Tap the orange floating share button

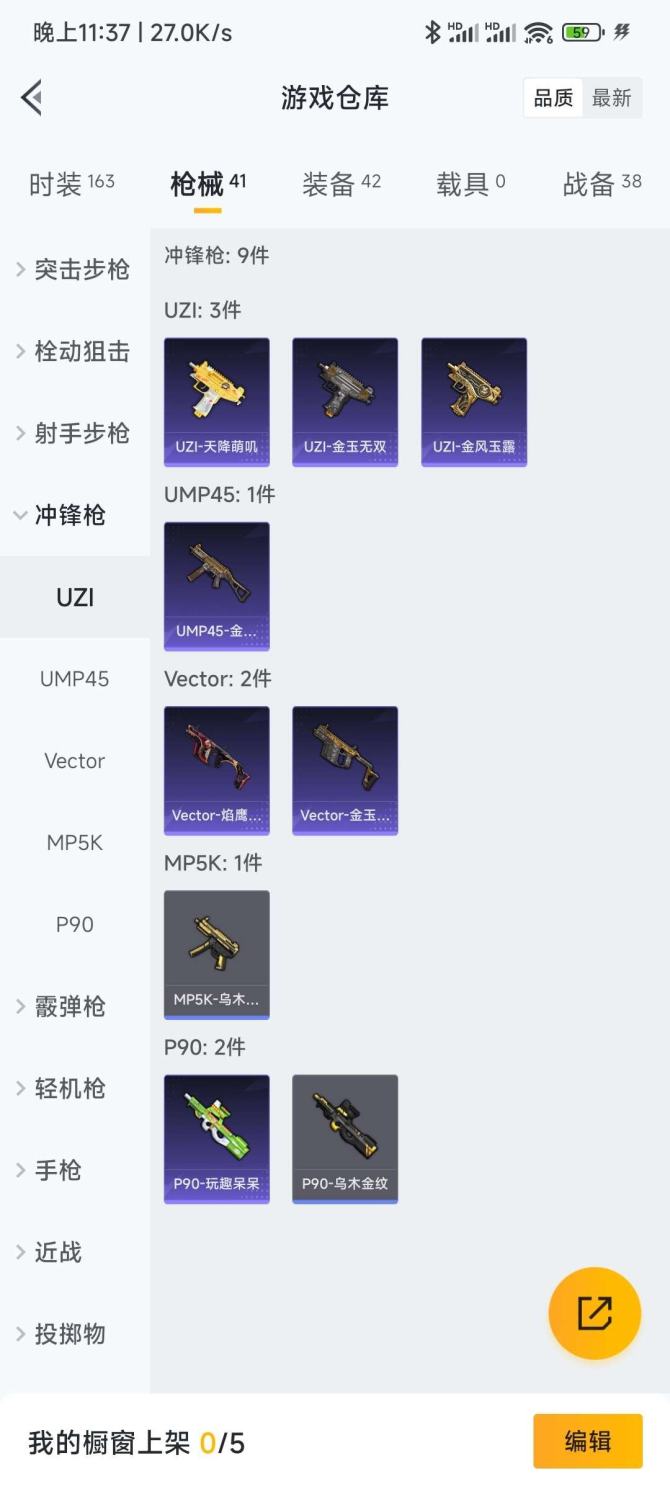click(x=594, y=1314)
